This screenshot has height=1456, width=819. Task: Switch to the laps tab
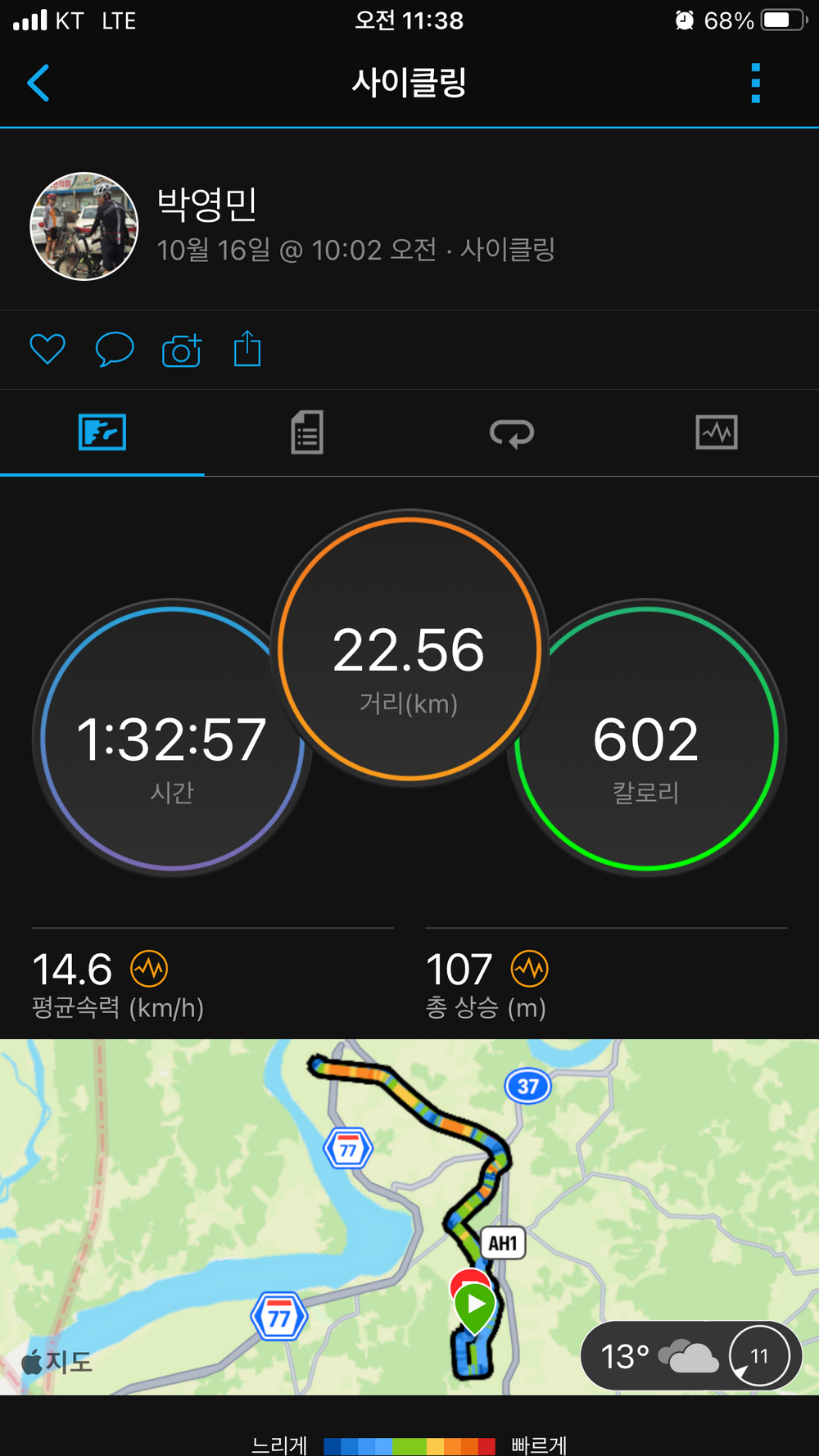[x=512, y=432]
